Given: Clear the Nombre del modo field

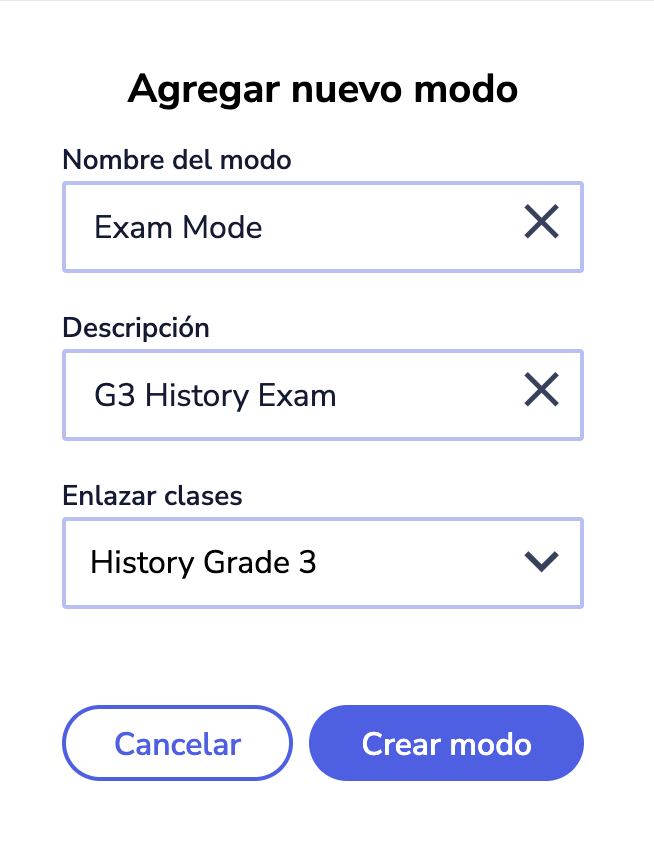Looking at the screenshot, I should coord(541,223).
